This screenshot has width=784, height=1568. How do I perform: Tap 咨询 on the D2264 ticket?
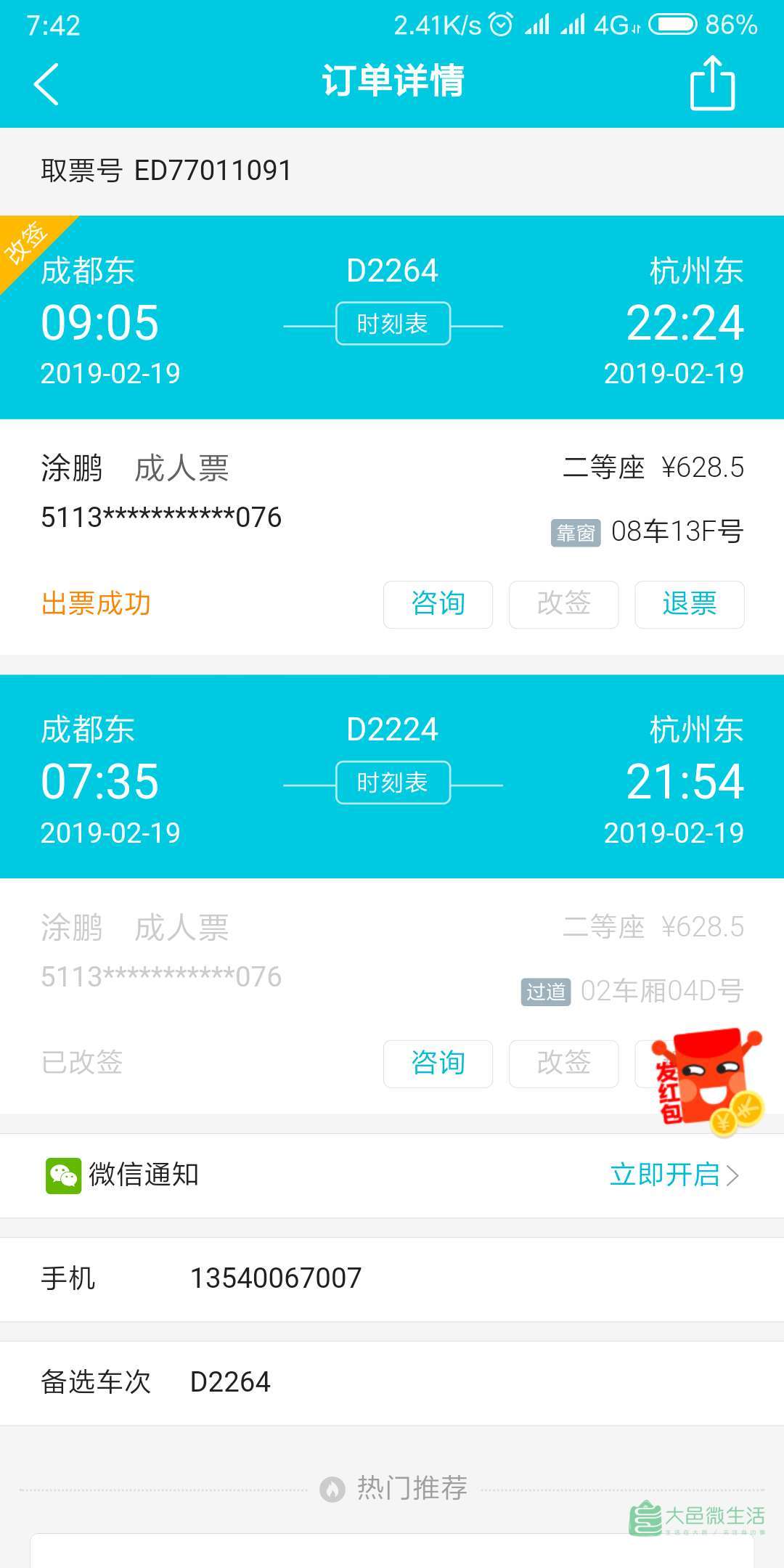pyautogui.click(x=438, y=604)
